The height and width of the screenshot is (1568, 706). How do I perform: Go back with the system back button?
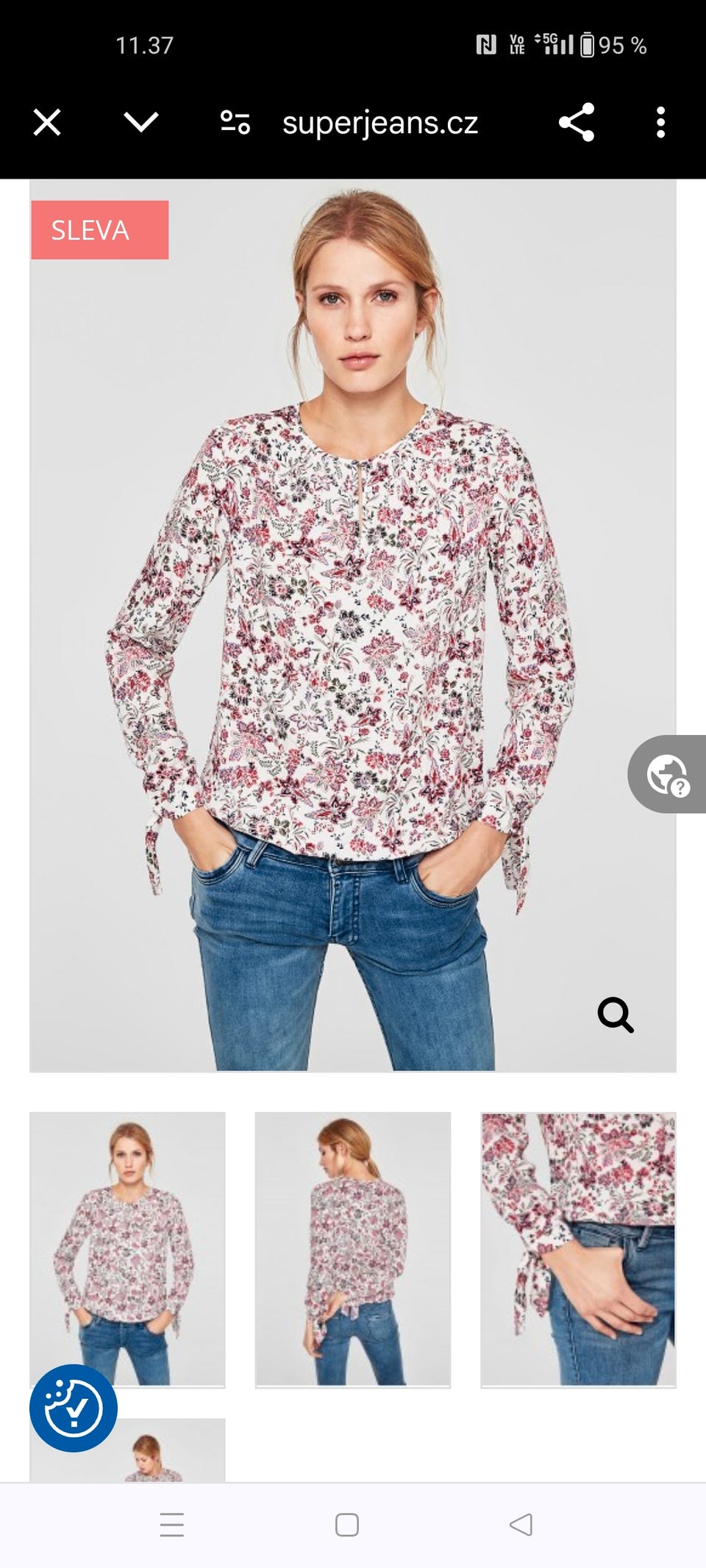tap(521, 1525)
